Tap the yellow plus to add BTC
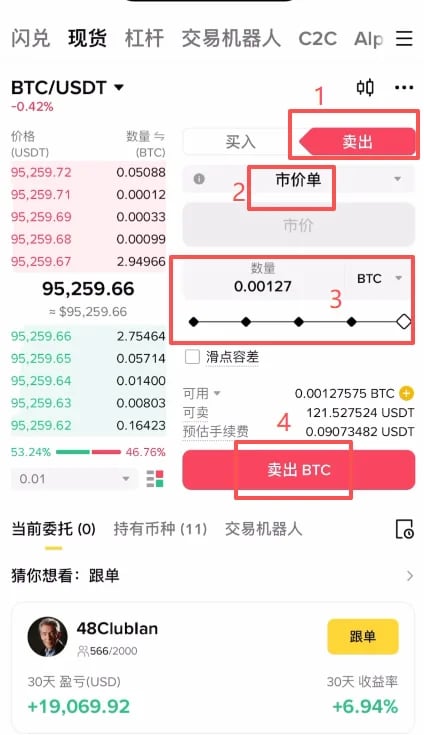 coord(406,393)
